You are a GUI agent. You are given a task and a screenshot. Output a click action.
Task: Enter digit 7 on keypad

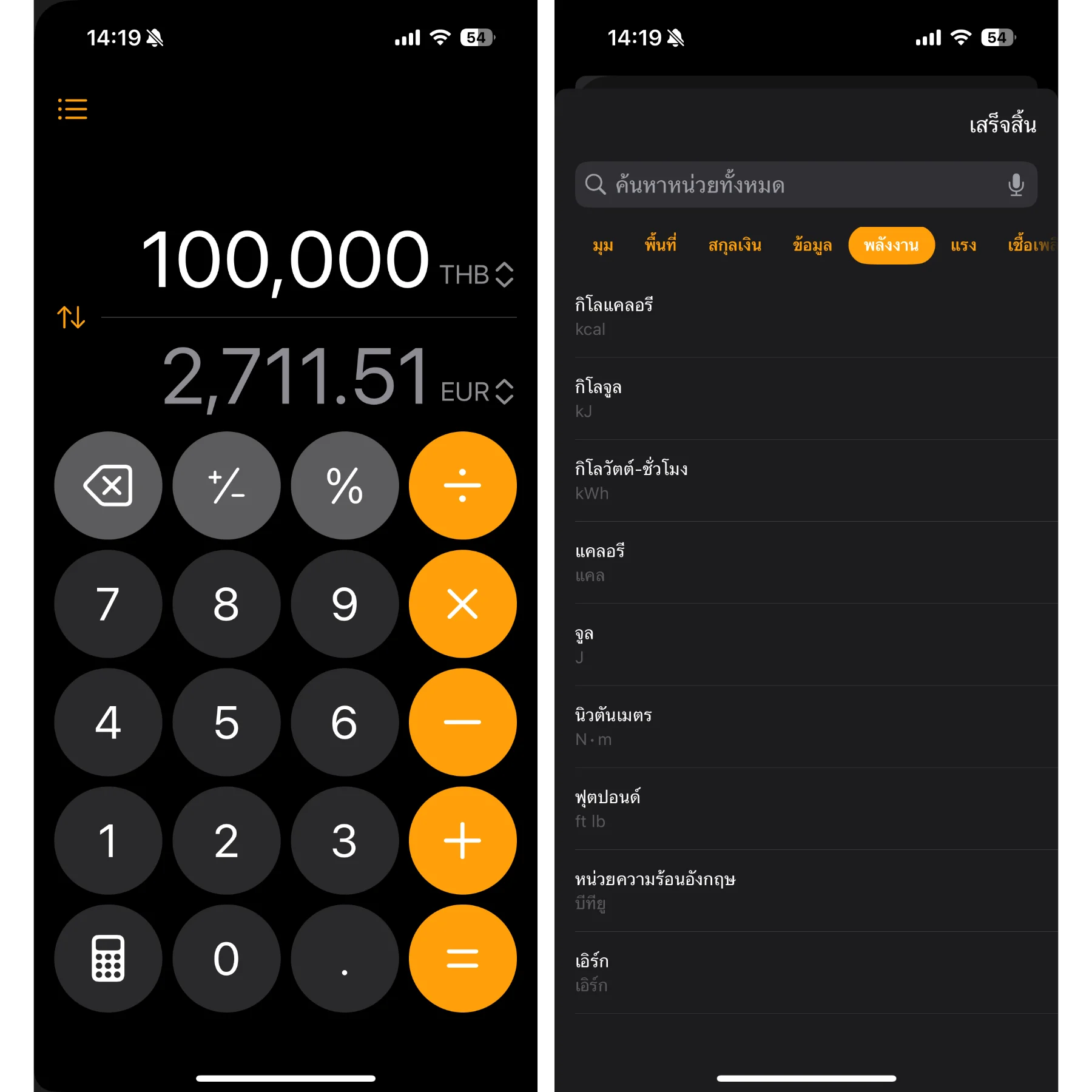[x=108, y=604]
